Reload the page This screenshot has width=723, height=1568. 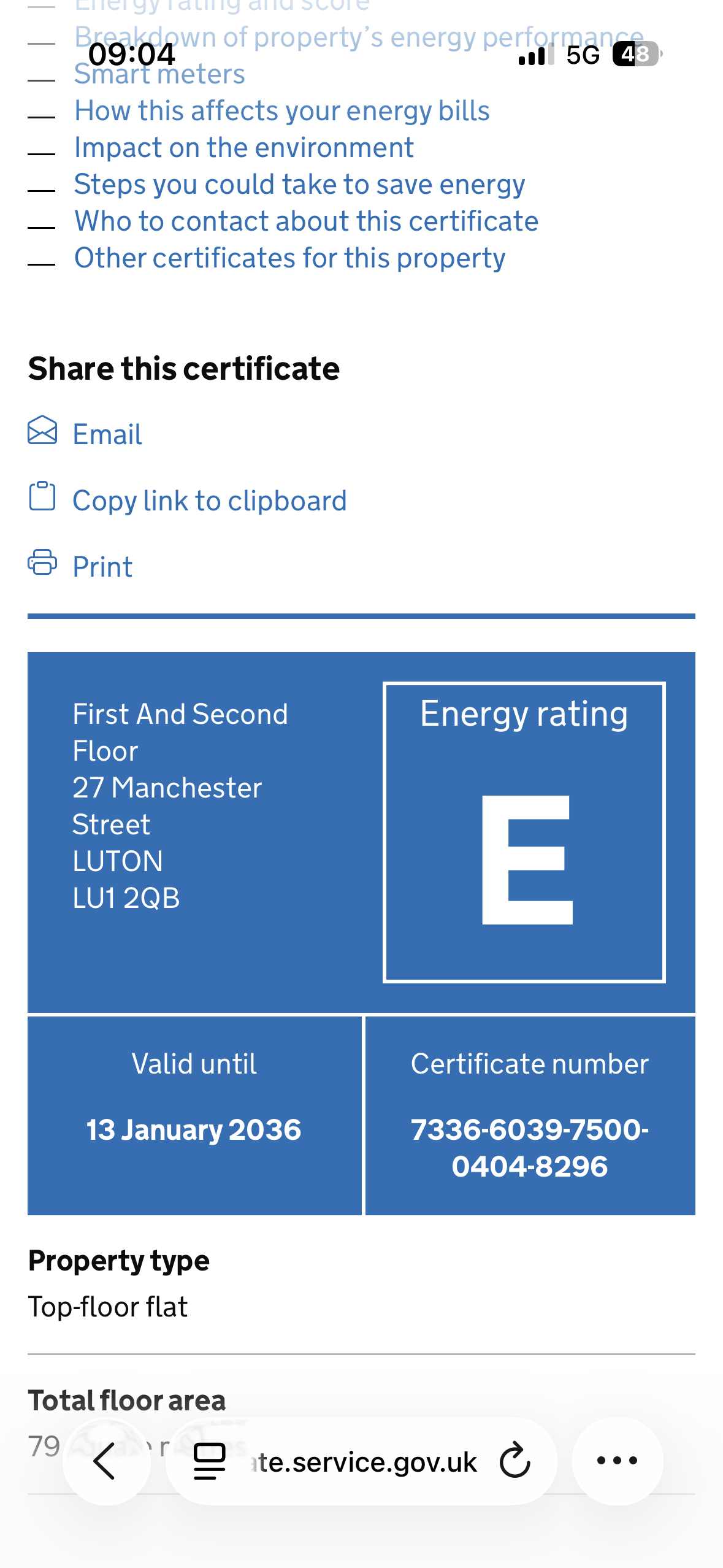[515, 1461]
